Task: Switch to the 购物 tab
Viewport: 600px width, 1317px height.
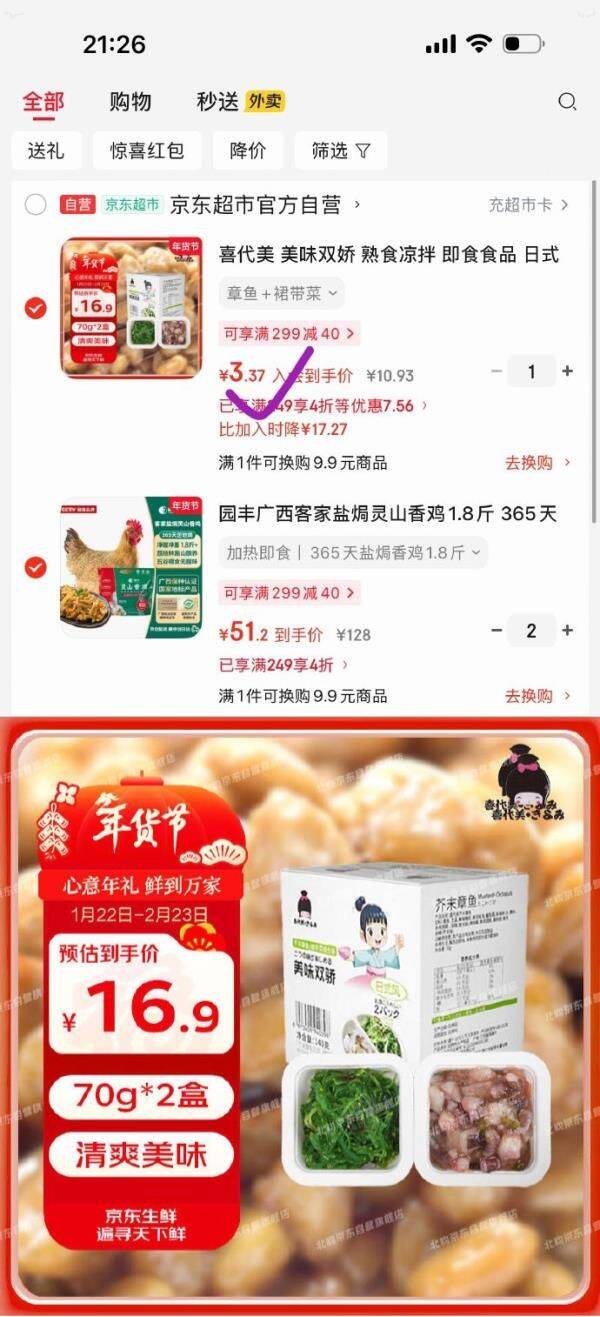Action: point(130,101)
